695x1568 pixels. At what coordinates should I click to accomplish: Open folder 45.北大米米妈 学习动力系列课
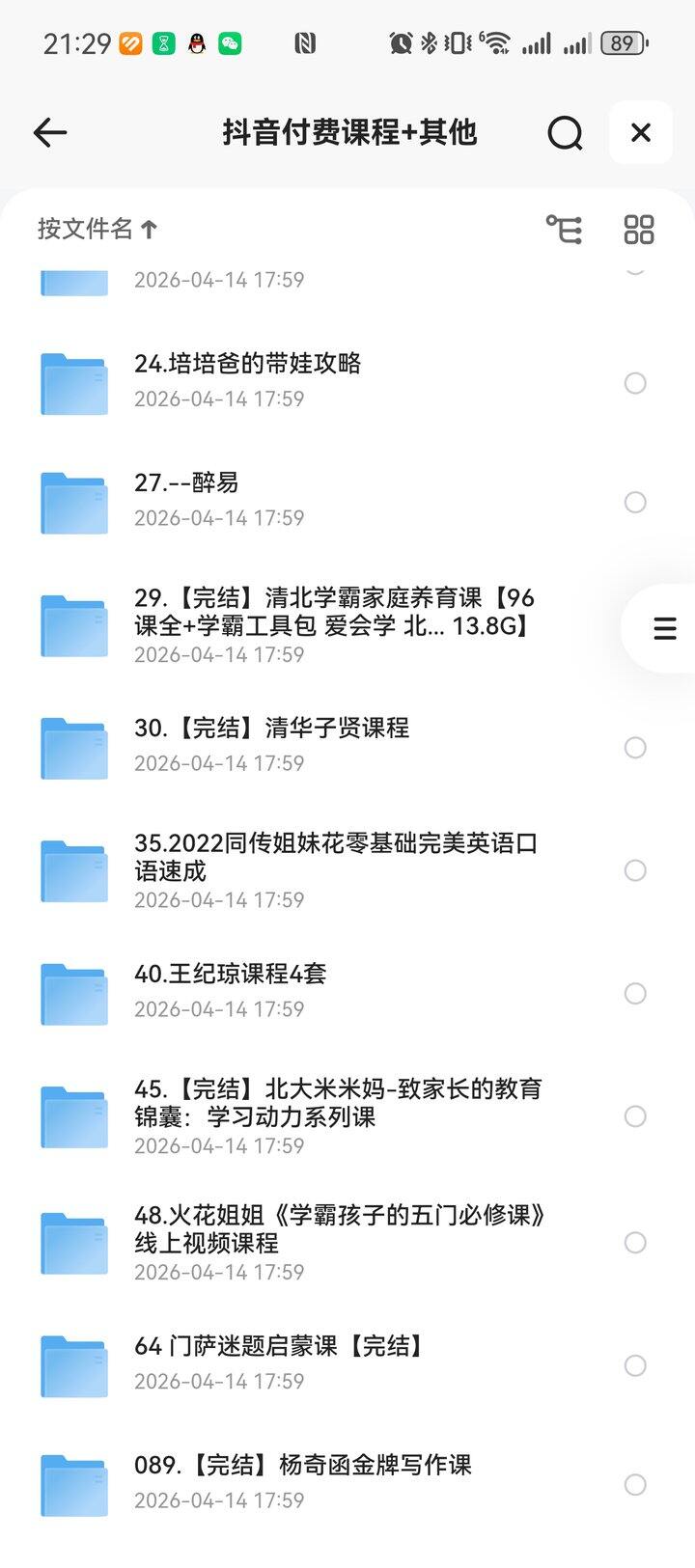[x=338, y=1103]
